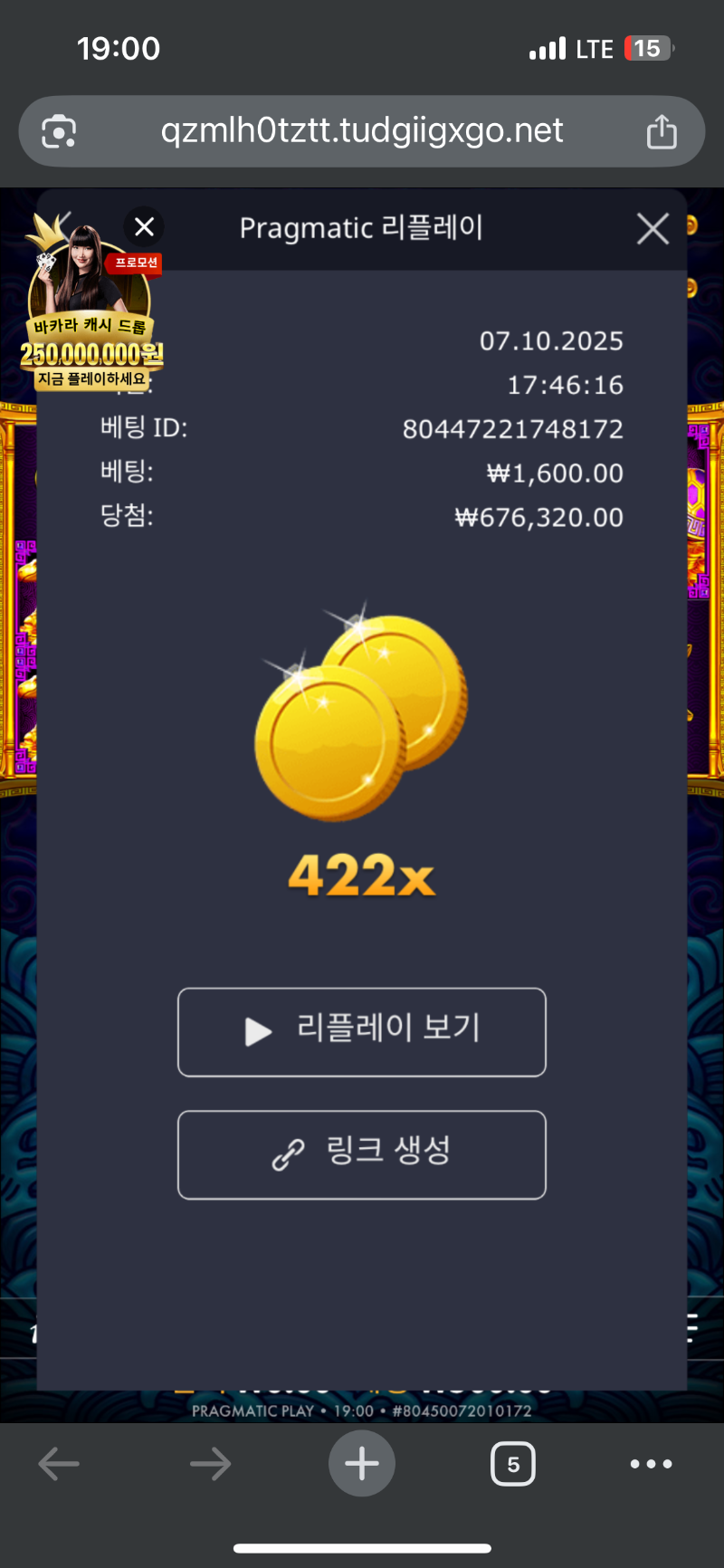Generate a link with 링크 생성
724x1568 pixels.
[362, 1154]
